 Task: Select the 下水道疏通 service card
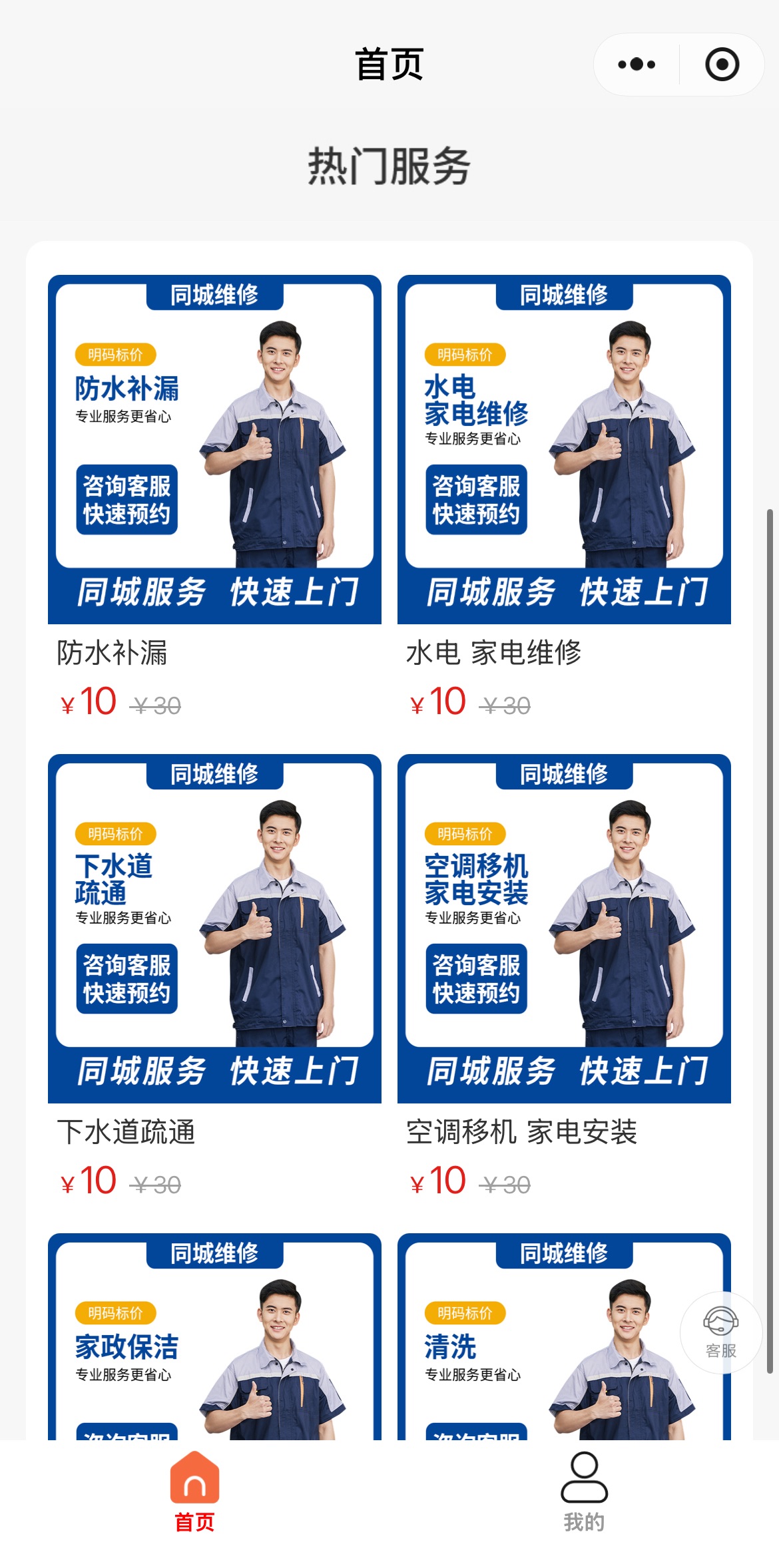click(x=214, y=978)
